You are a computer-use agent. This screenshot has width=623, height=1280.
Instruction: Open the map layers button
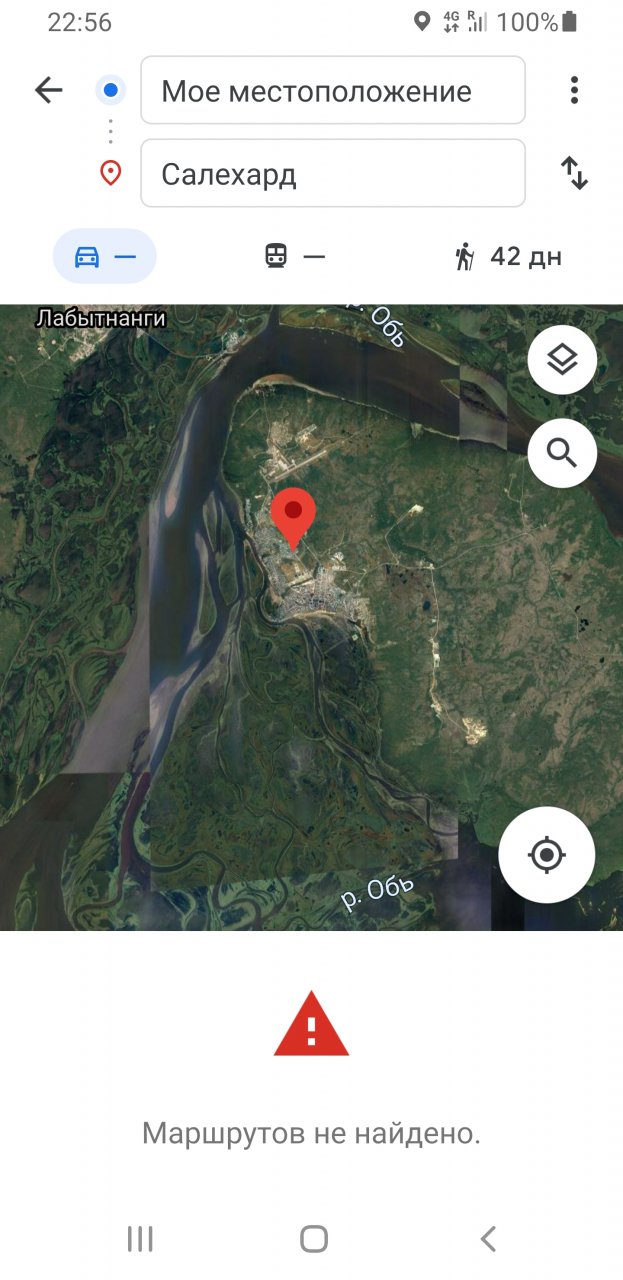pyautogui.click(x=562, y=359)
